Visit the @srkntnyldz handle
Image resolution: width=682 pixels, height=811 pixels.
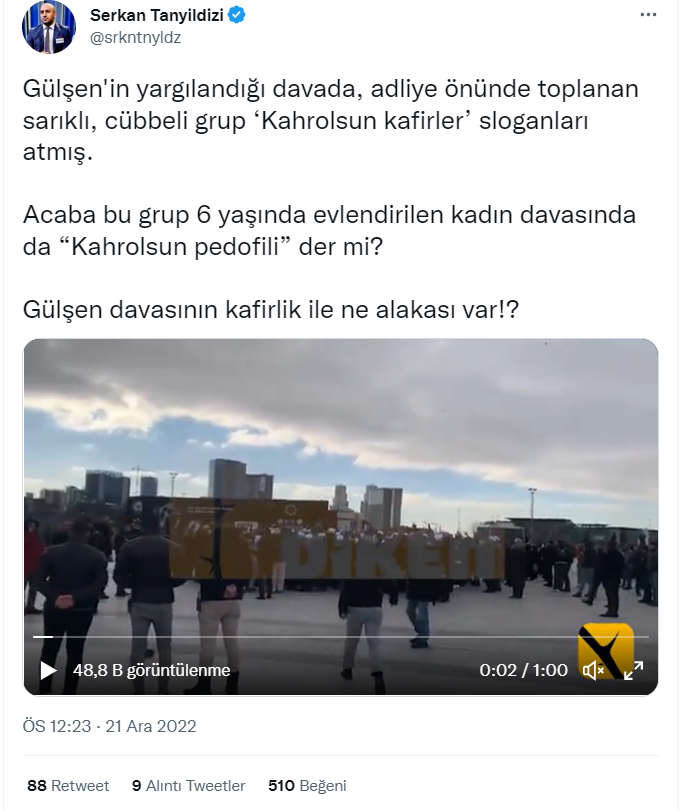135,37
